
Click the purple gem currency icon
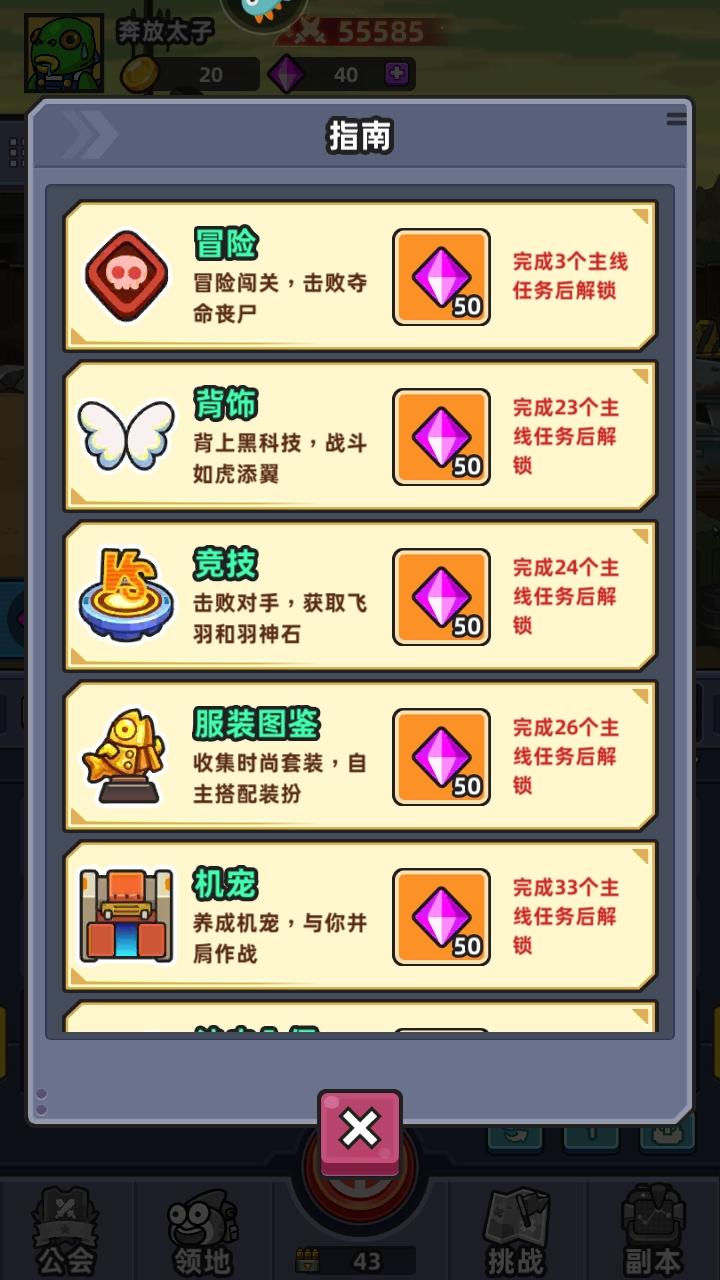(287, 74)
